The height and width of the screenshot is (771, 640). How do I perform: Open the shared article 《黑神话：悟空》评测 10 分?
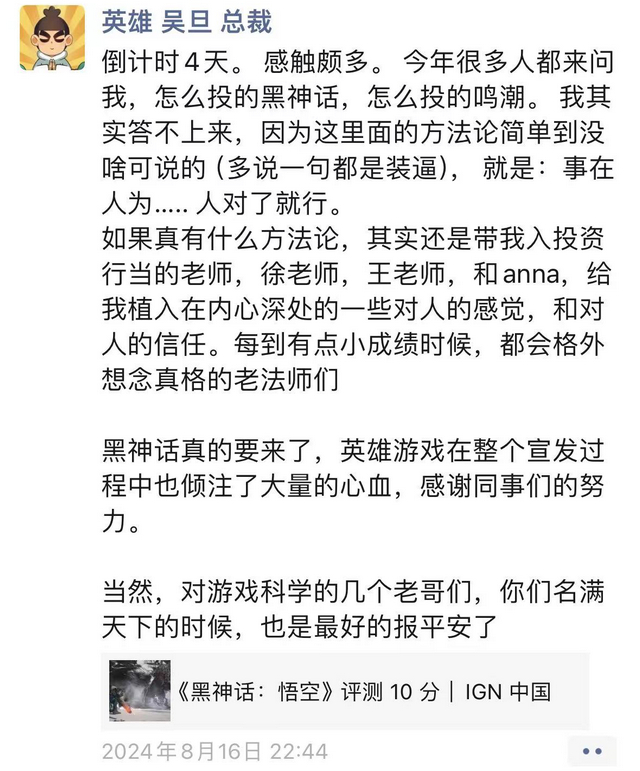[345, 690]
